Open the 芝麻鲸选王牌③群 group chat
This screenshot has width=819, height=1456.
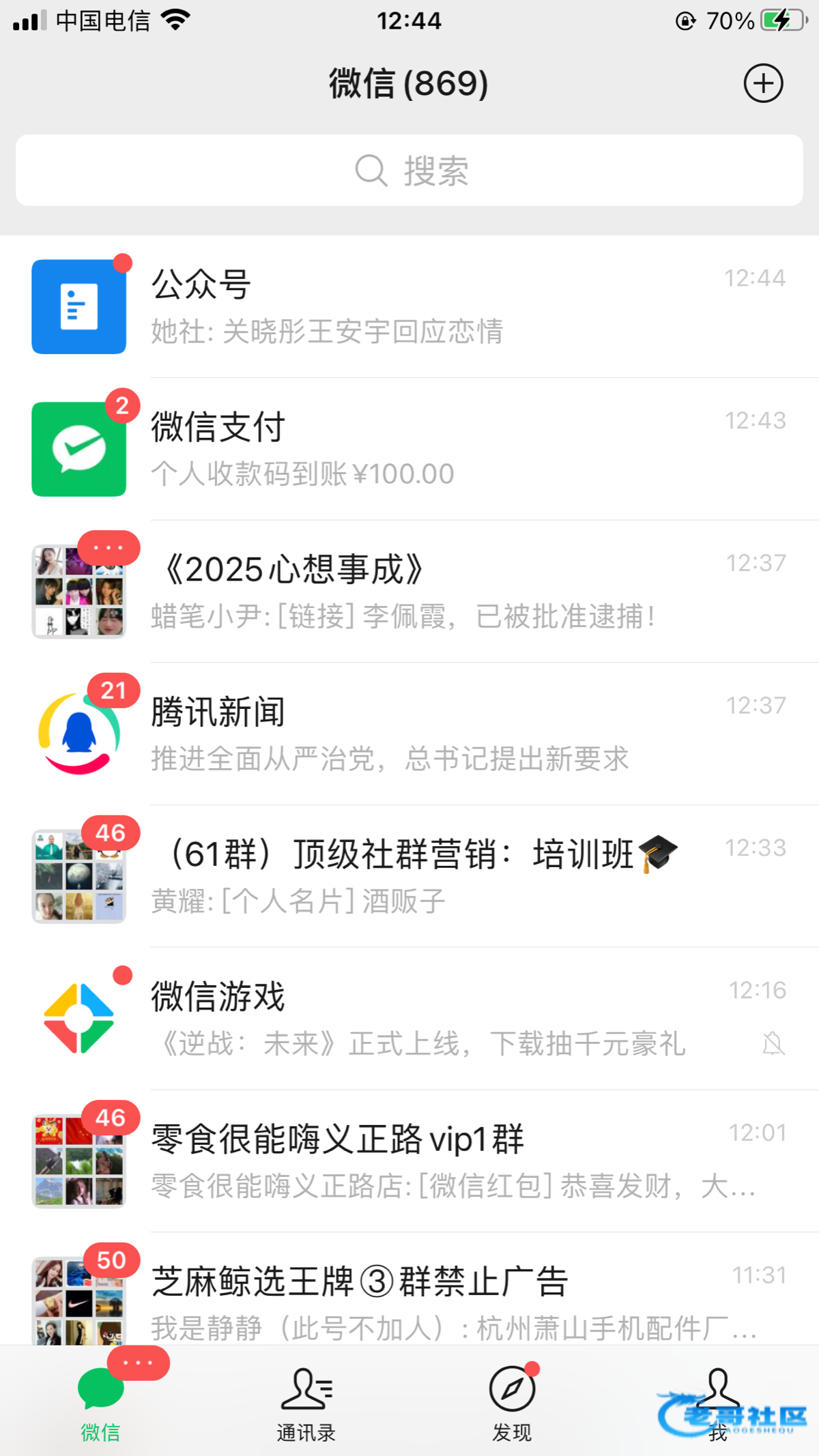point(409,1296)
